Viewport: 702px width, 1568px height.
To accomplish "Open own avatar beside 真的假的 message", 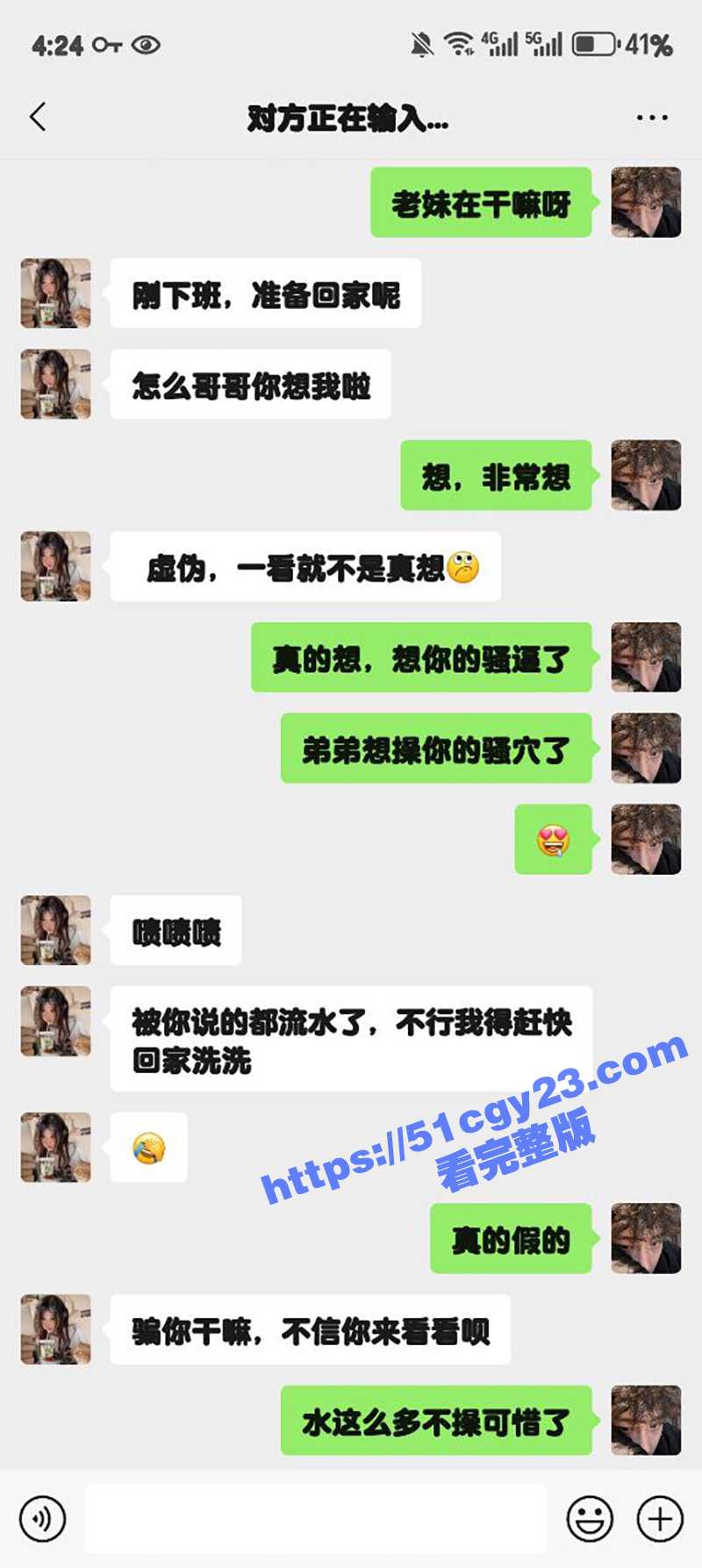I will tap(646, 1238).
